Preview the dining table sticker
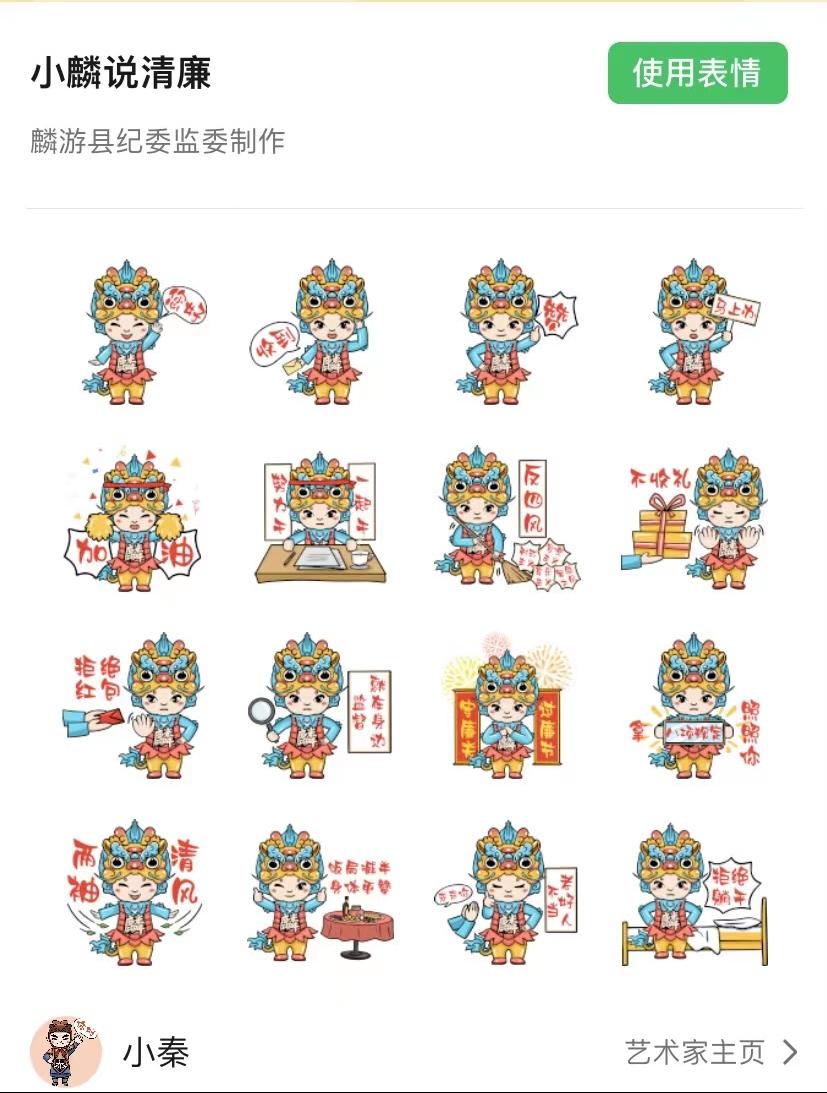 [x=319, y=892]
